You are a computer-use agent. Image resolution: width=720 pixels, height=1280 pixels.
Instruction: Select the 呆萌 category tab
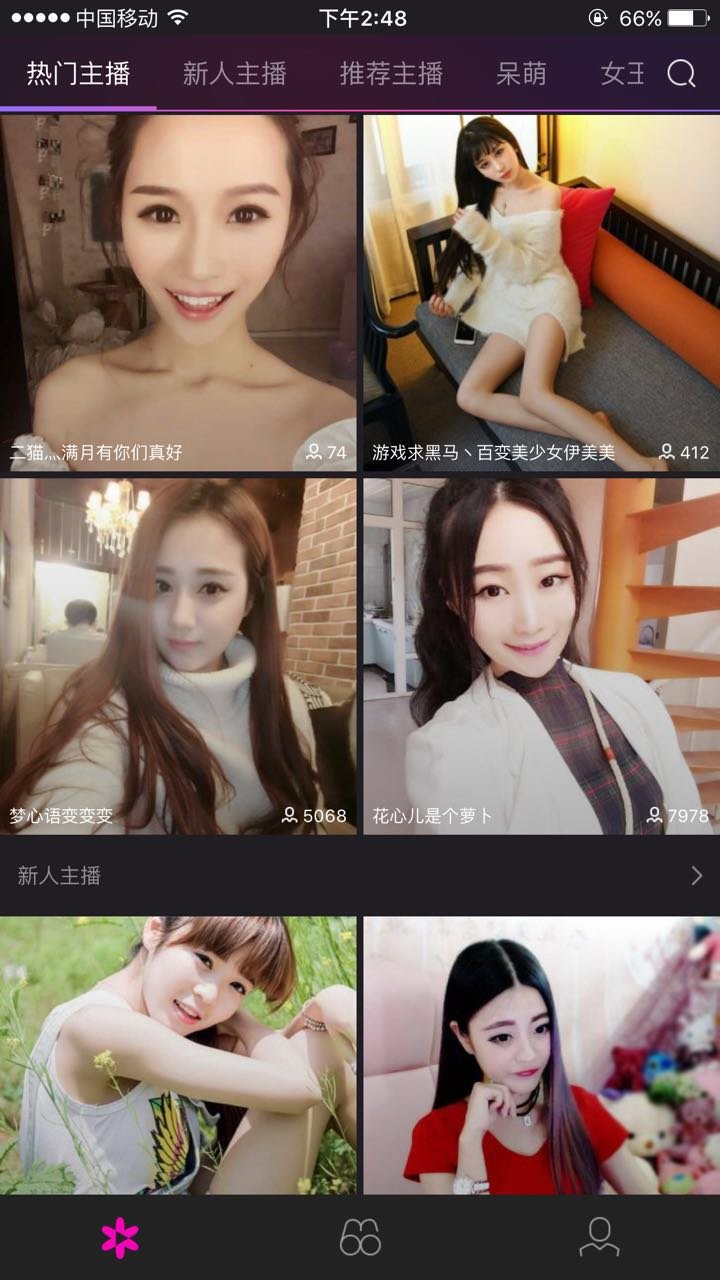(521, 74)
